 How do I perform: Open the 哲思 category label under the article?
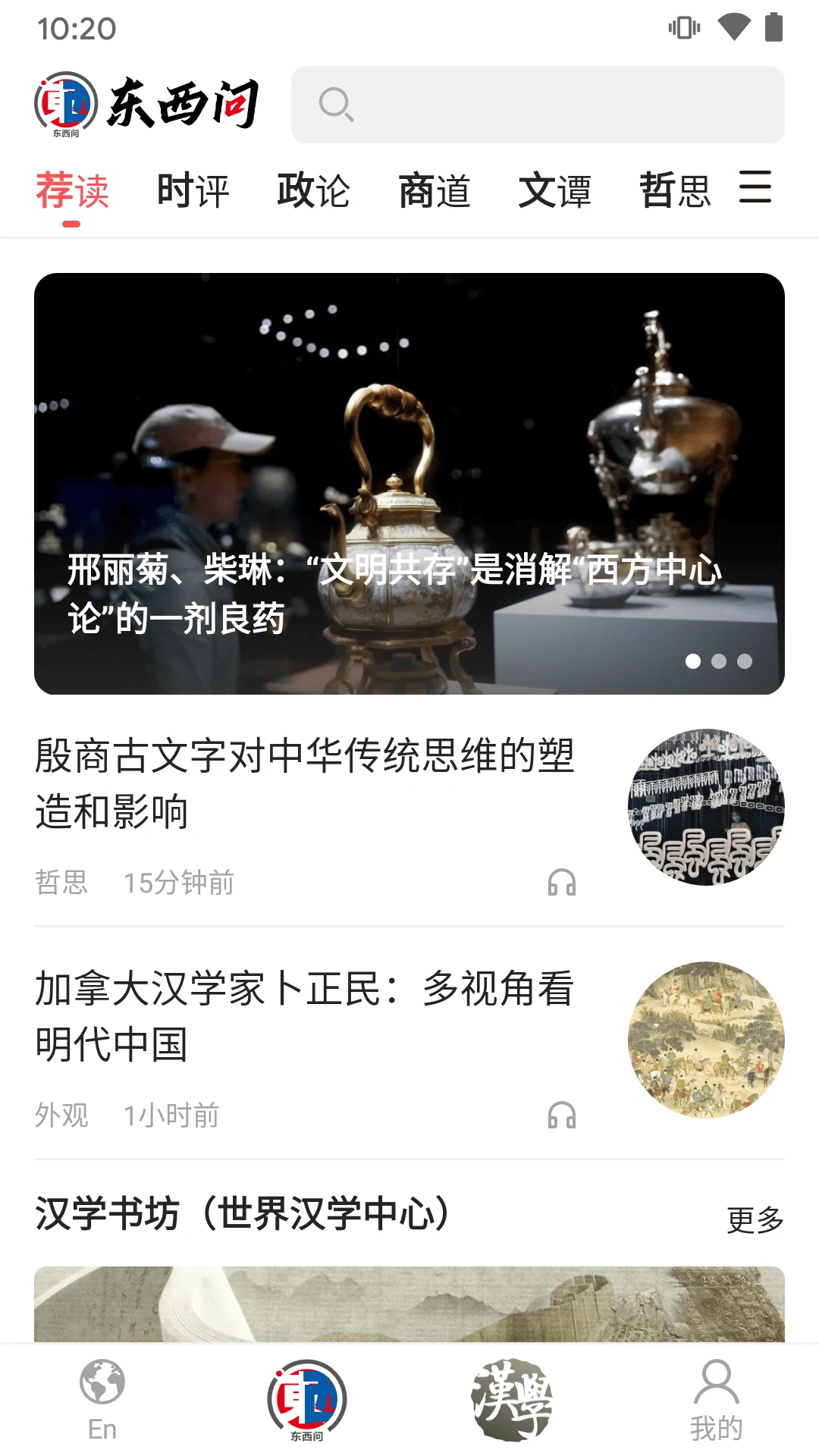(61, 882)
